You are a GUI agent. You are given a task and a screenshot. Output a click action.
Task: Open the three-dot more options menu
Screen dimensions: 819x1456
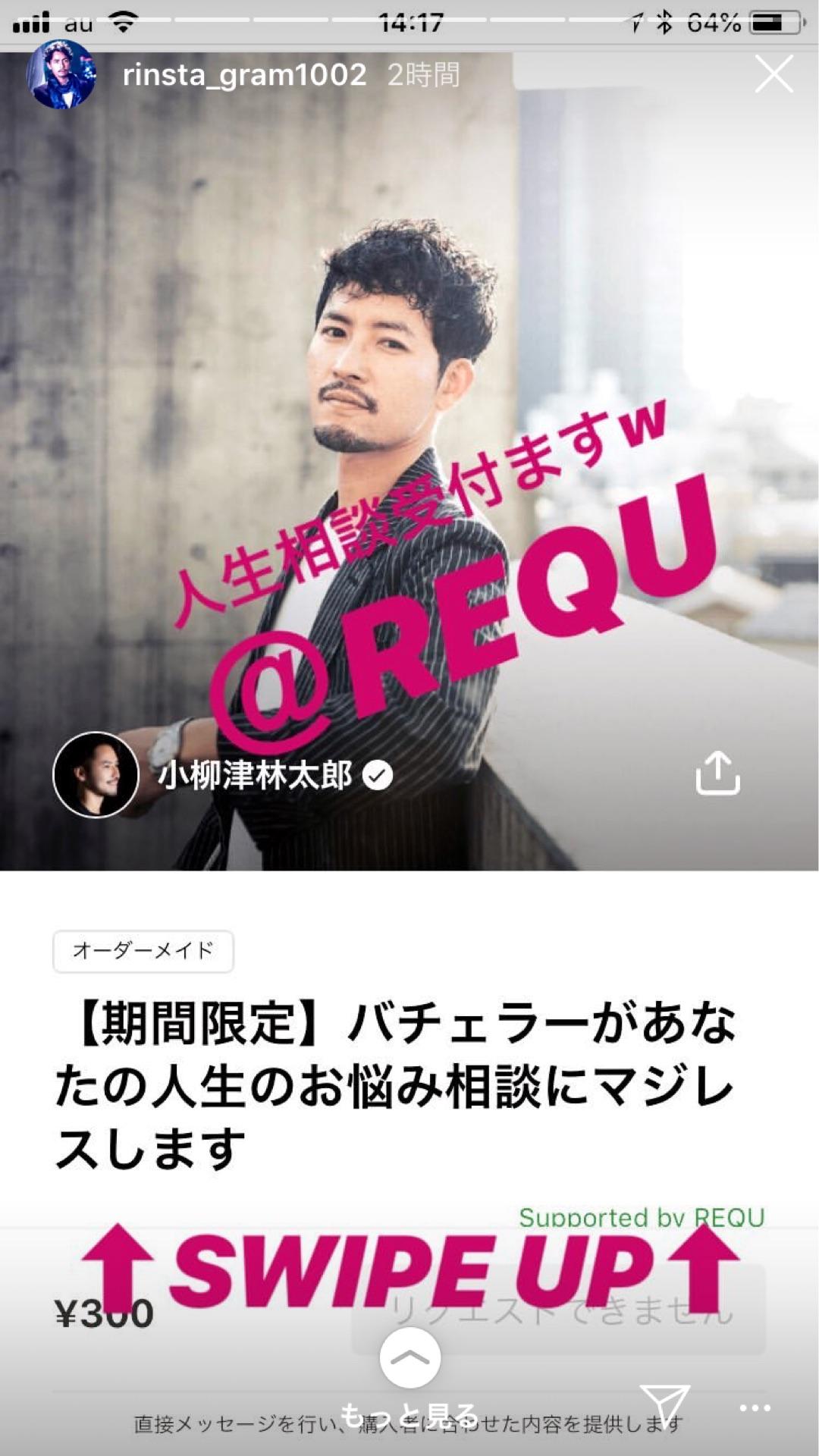(755, 1408)
